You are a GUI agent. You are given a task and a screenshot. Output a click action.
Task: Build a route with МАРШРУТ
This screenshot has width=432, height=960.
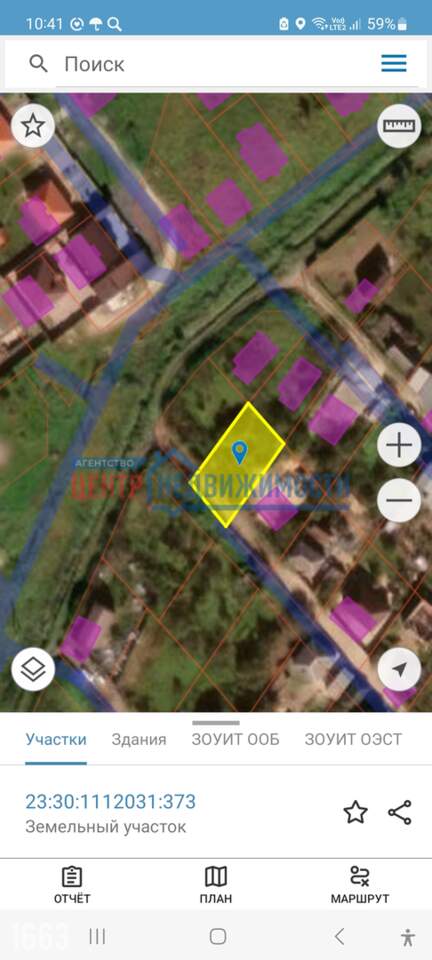(359, 885)
